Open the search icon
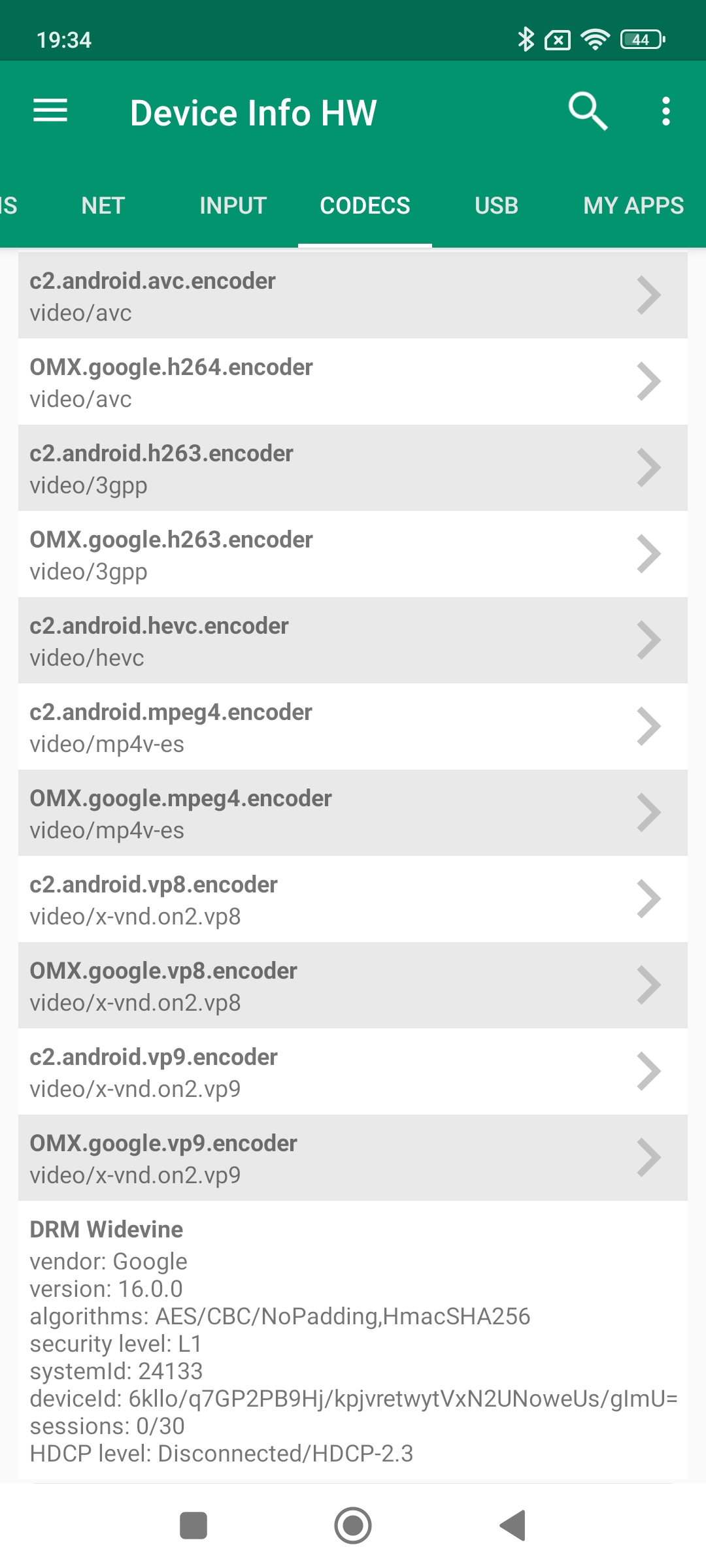This screenshot has height=1568, width=706. click(x=588, y=111)
